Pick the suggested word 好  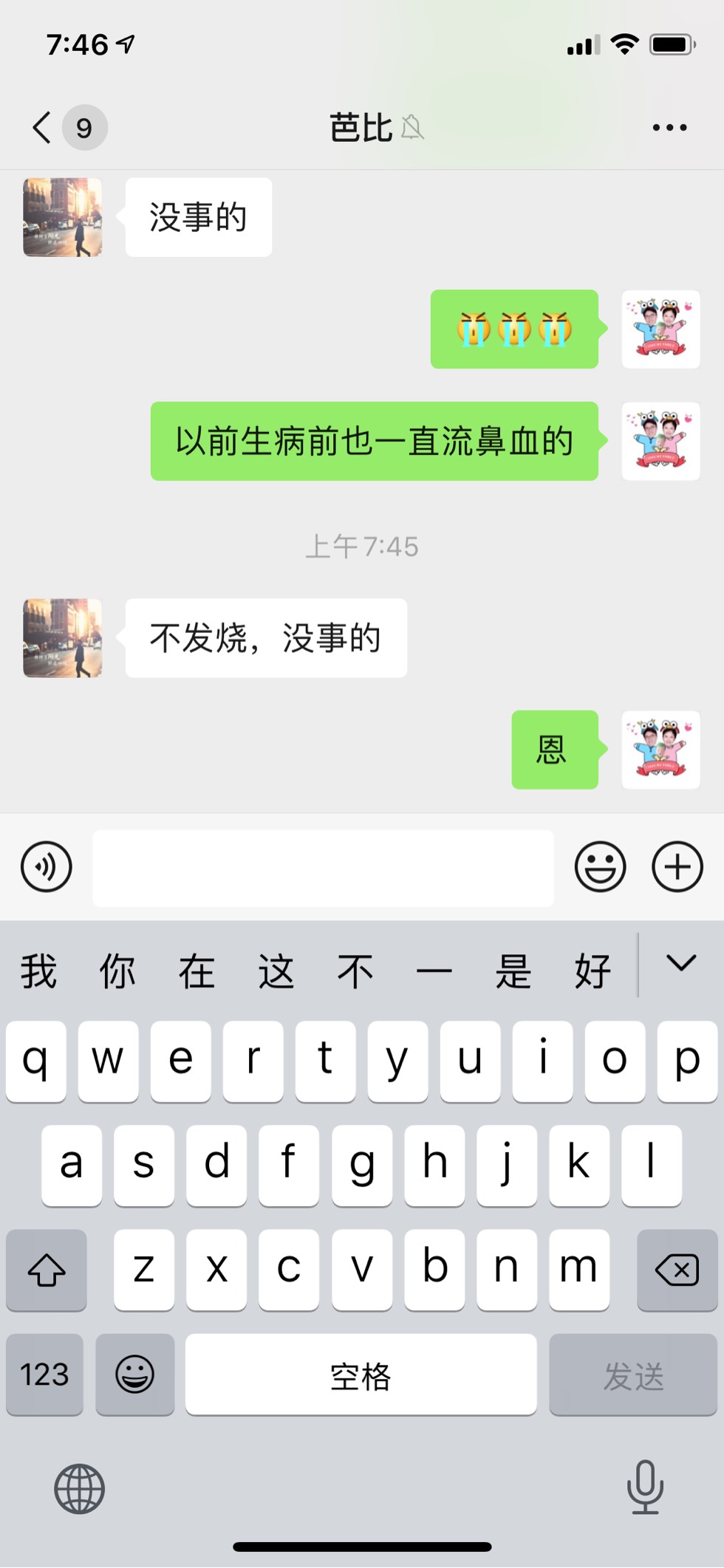click(x=592, y=970)
